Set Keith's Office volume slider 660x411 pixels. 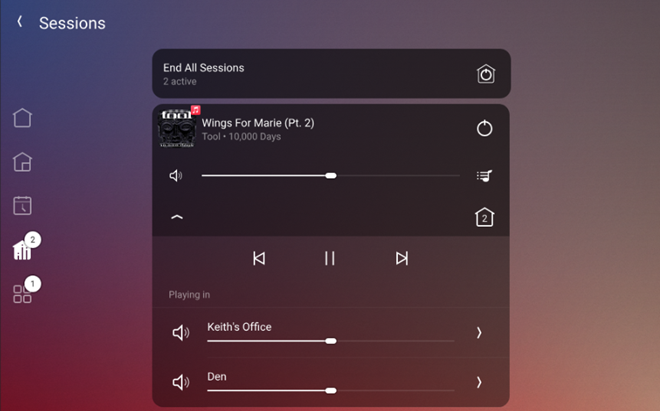click(x=331, y=341)
